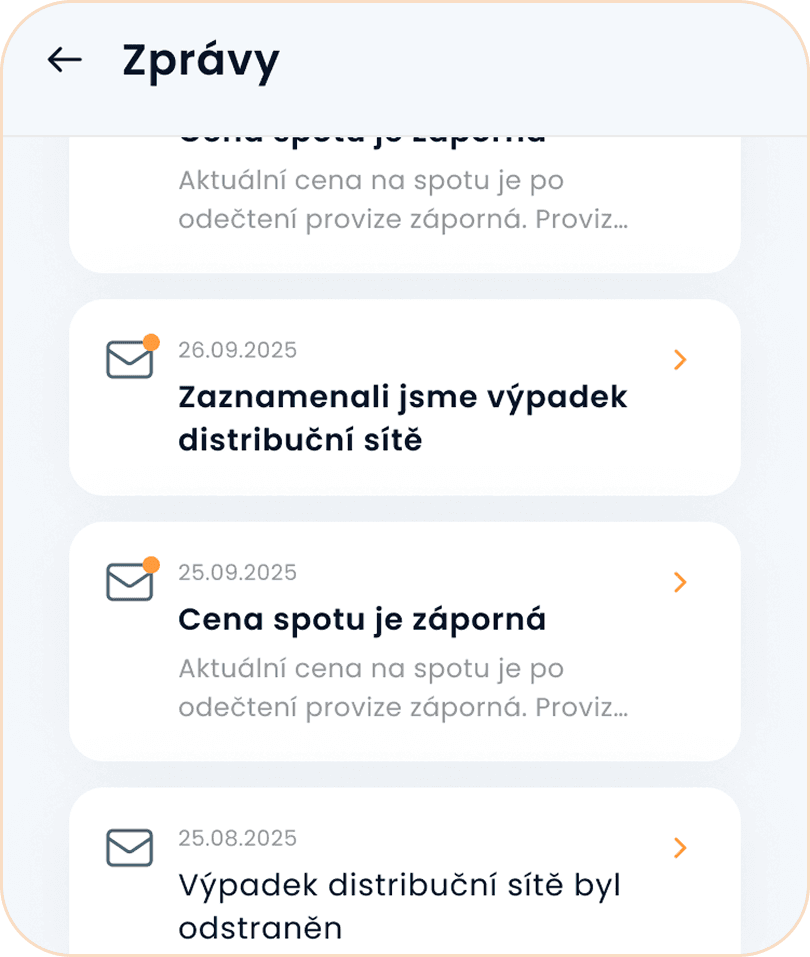Open the 26.09.2025 message about výpadek distribuční sítě
810x957 pixels.
[x=404, y=397]
